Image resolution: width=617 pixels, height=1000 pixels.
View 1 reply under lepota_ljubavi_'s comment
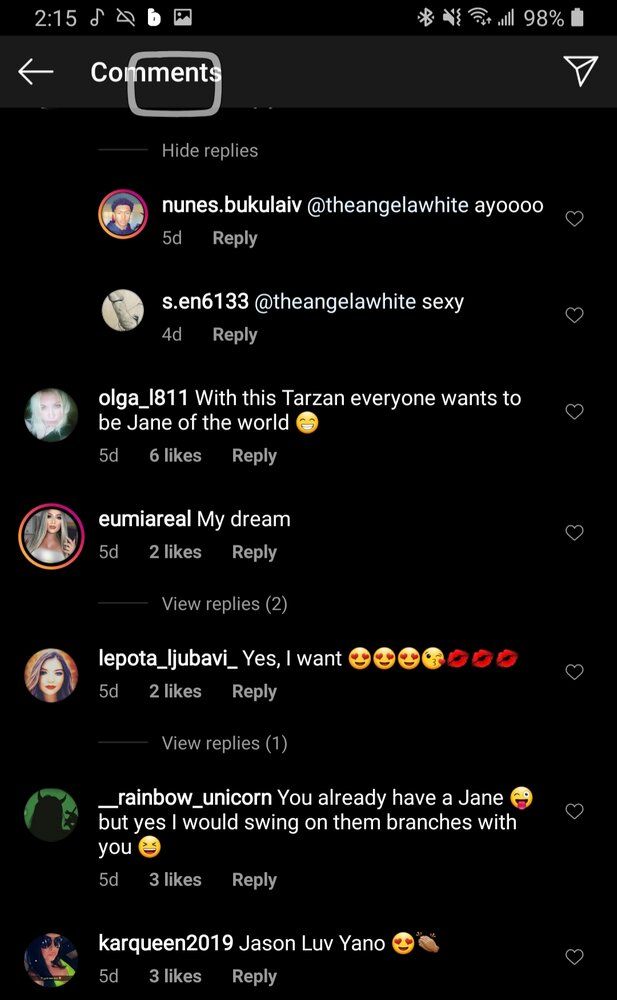[x=224, y=743]
